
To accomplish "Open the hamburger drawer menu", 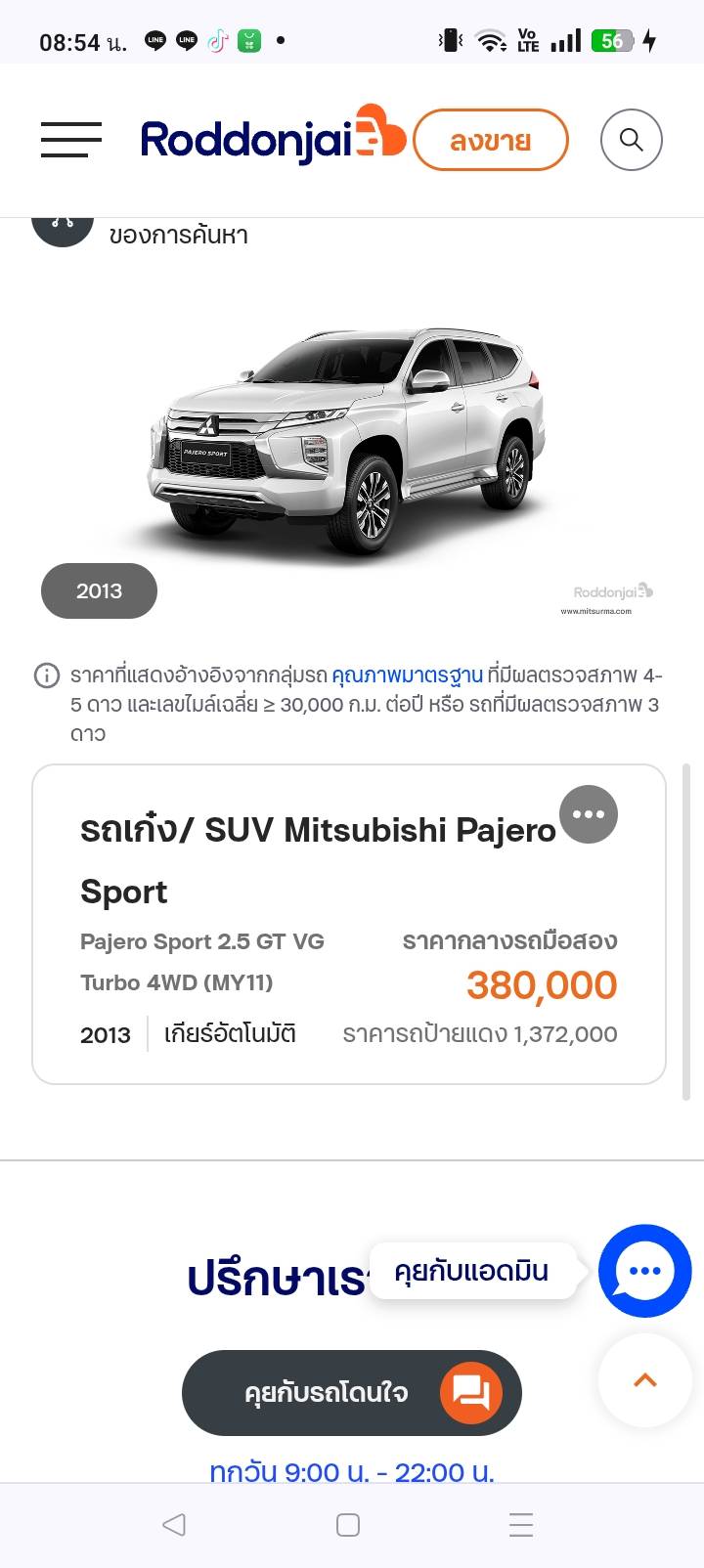I will (x=70, y=140).
